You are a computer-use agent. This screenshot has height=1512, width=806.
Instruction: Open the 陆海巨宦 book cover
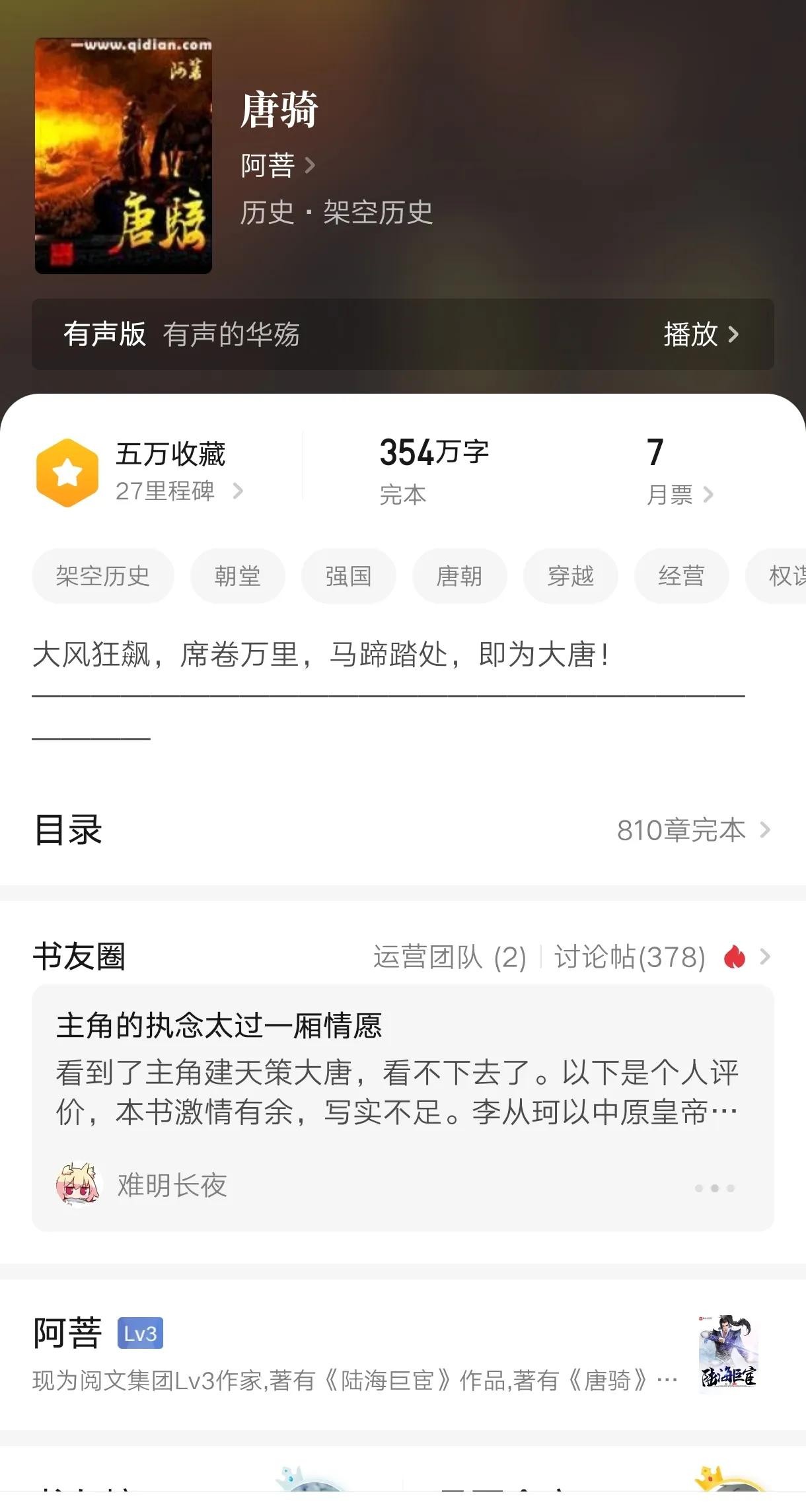click(x=728, y=1353)
